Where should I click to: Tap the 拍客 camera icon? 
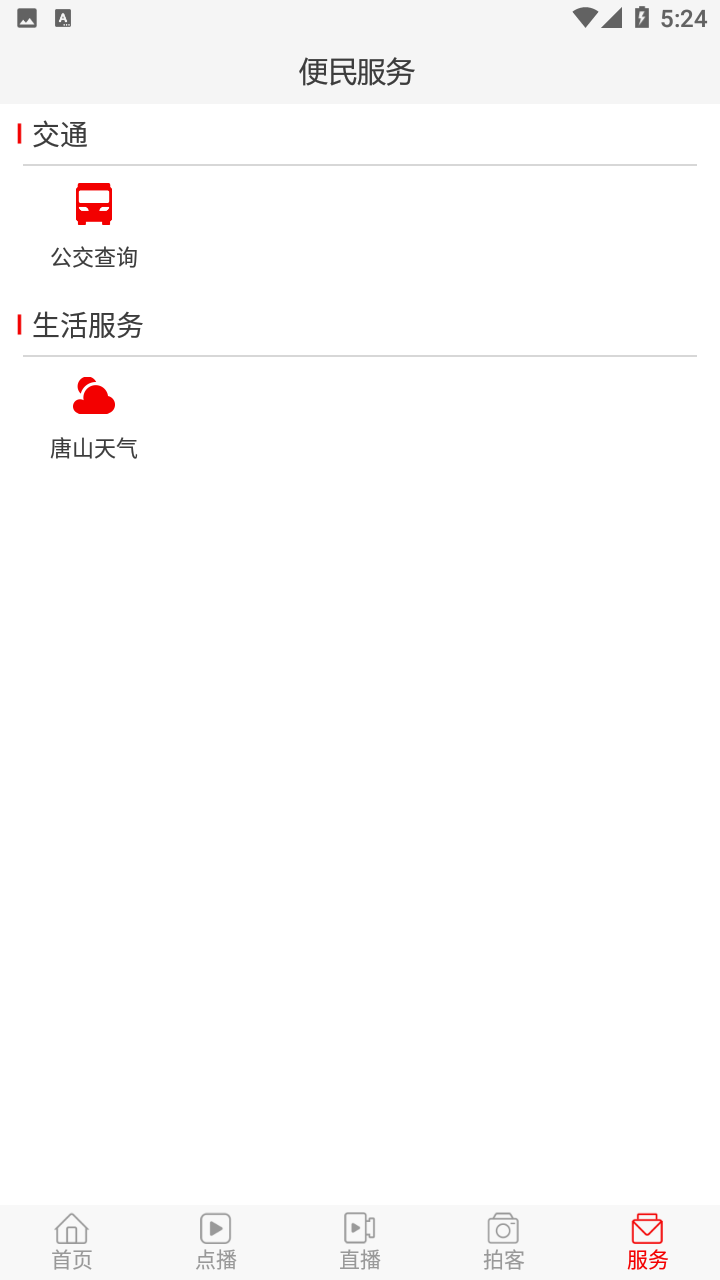tap(503, 1227)
